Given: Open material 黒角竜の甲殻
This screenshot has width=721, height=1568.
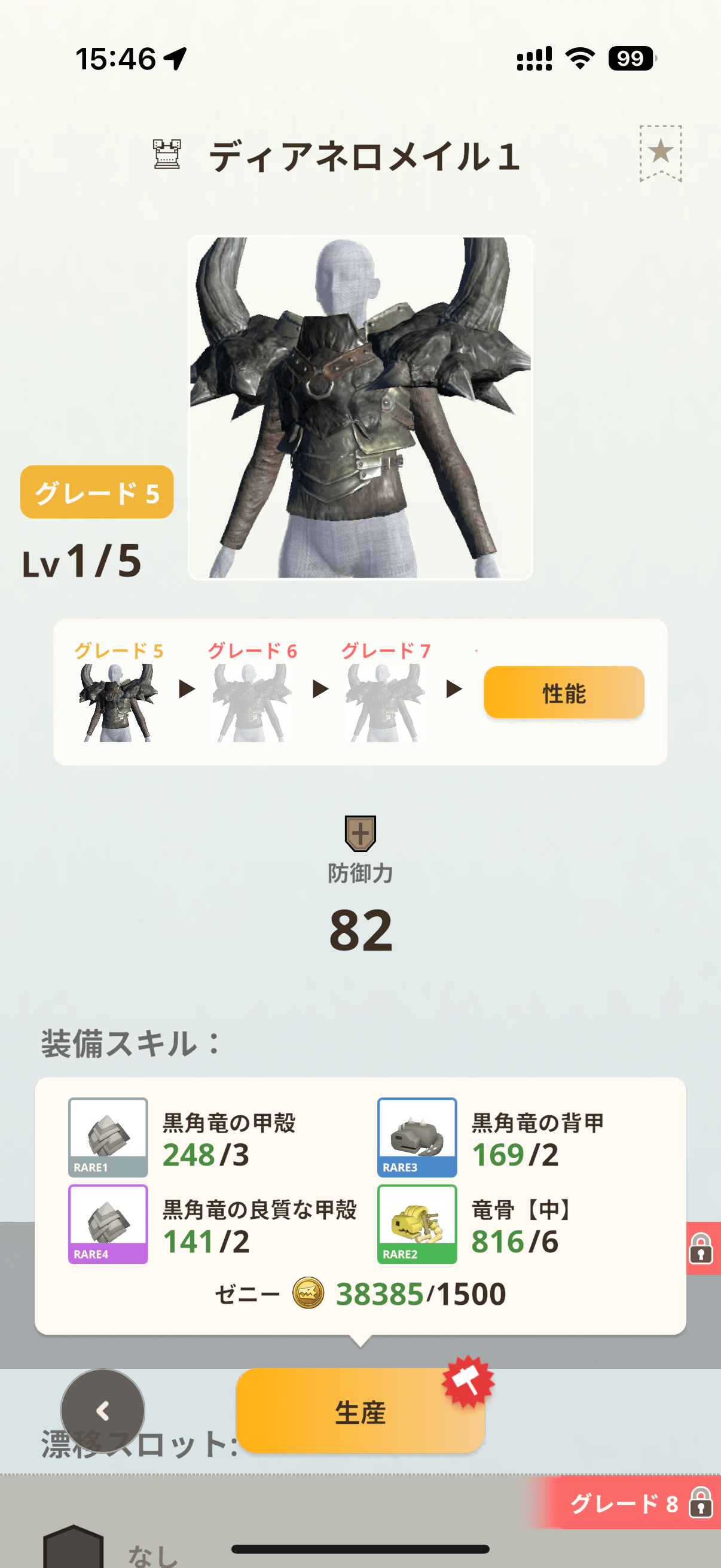Looking at the screenshot, I should [108, 1136].
